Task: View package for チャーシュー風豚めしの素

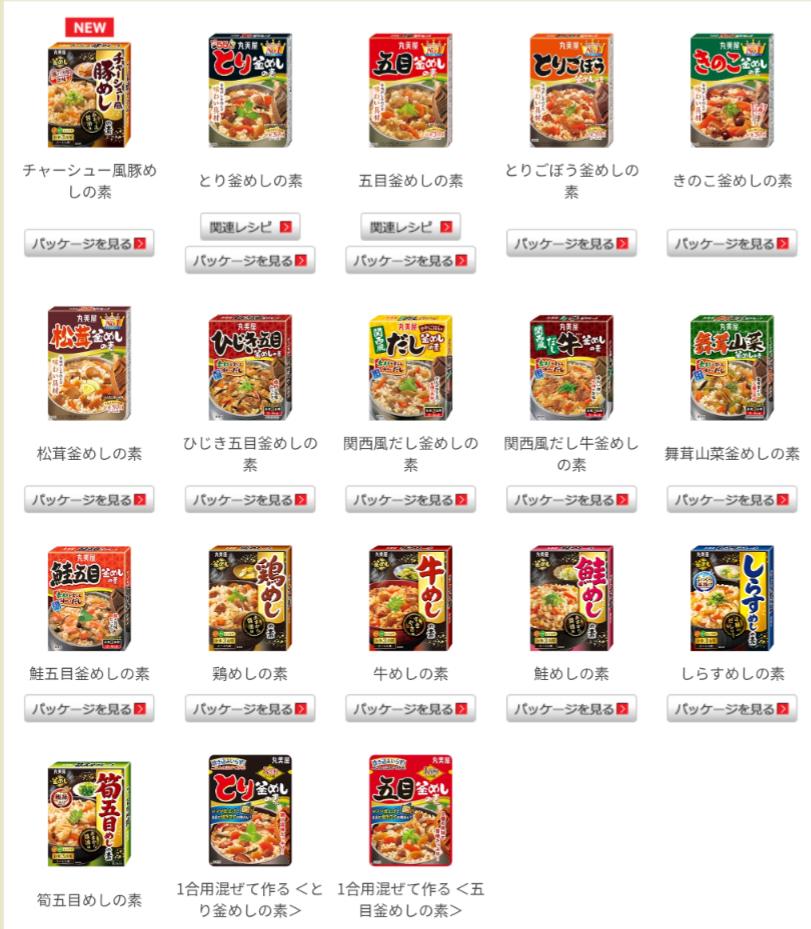Action: tap(89, 243)
